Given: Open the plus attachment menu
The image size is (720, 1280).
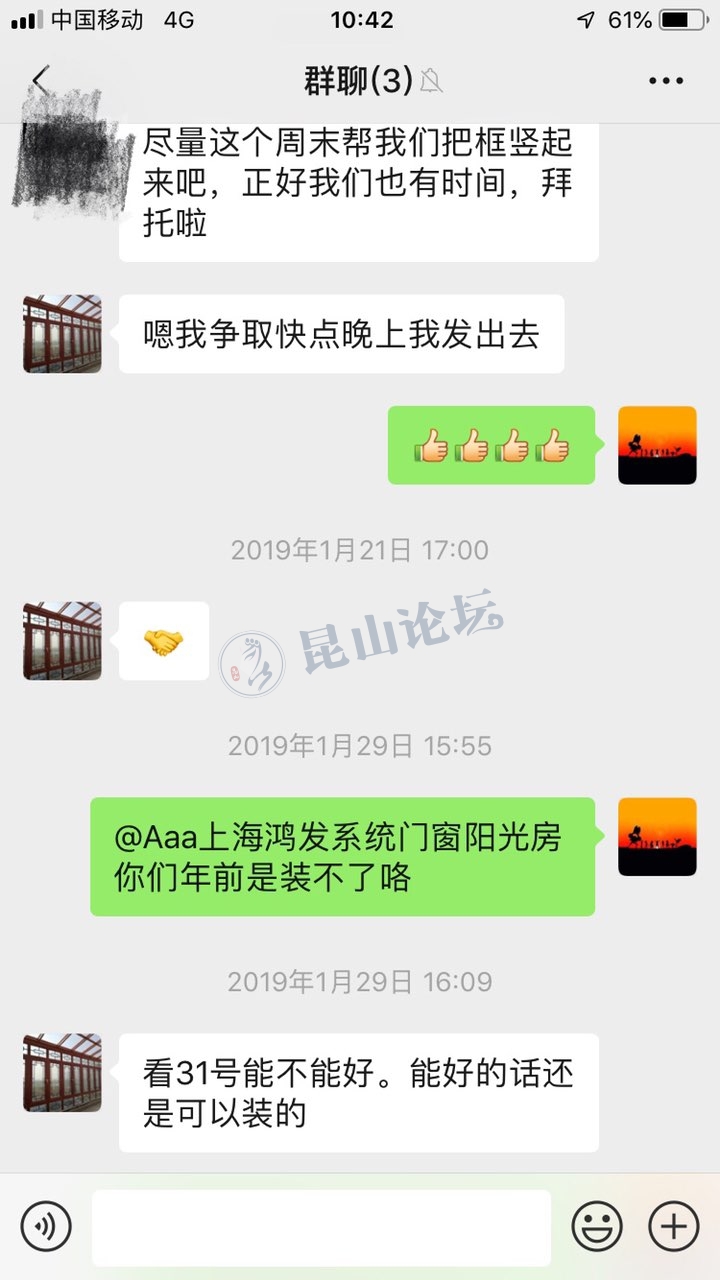Looking at the screenshot, I should (x=674, y=1226).
